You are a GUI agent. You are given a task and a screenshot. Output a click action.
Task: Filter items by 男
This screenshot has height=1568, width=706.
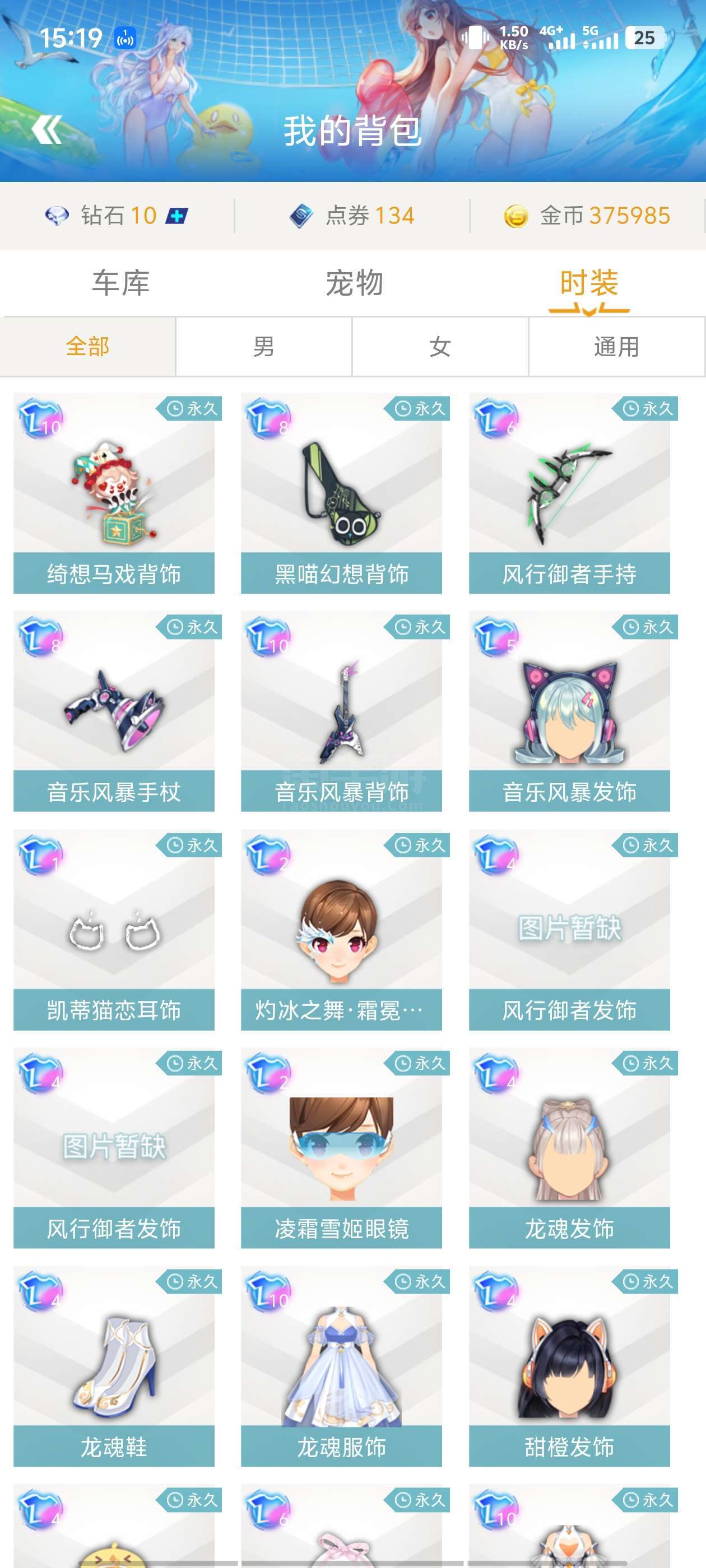pos(264,347)
